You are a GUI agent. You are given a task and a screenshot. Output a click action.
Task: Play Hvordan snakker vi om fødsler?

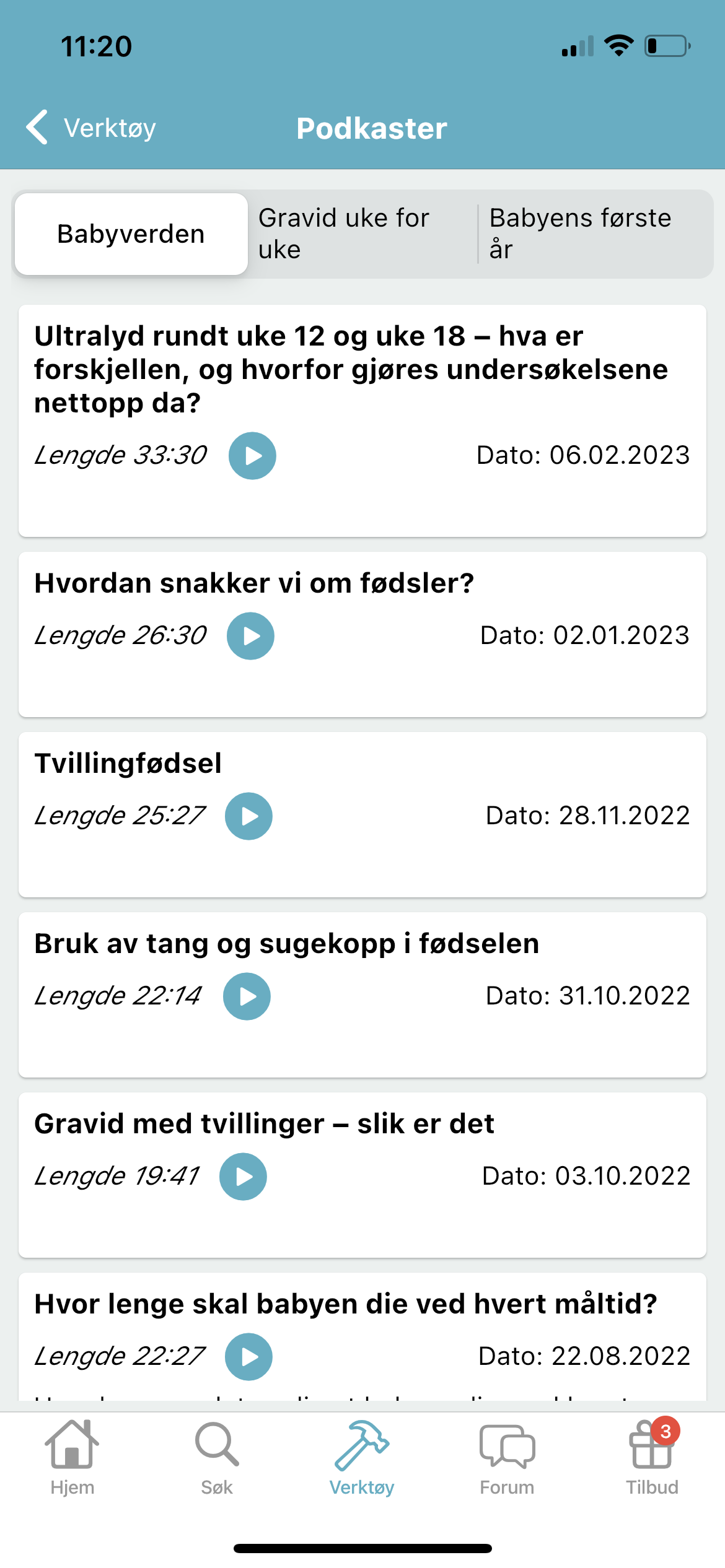point(250,636)
